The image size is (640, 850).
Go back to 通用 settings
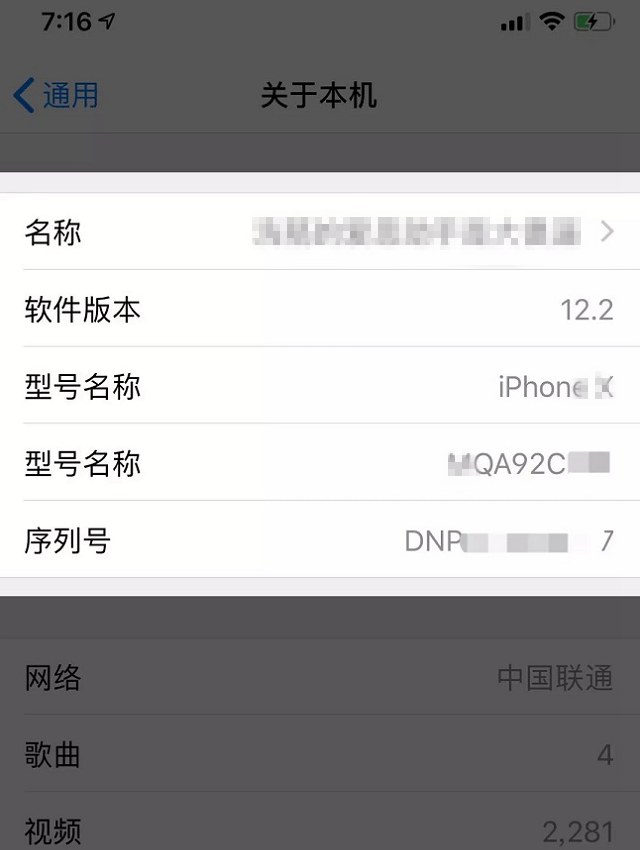pos(57,96)
